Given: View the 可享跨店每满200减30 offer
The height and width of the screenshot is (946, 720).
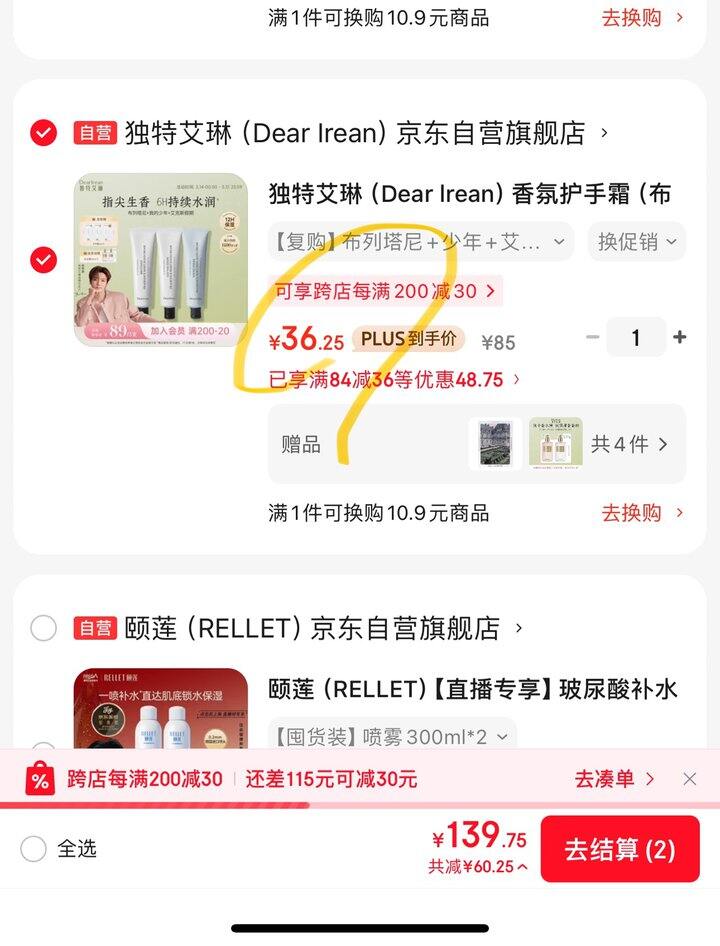Looking at the screenshot, I should (385, 291).
